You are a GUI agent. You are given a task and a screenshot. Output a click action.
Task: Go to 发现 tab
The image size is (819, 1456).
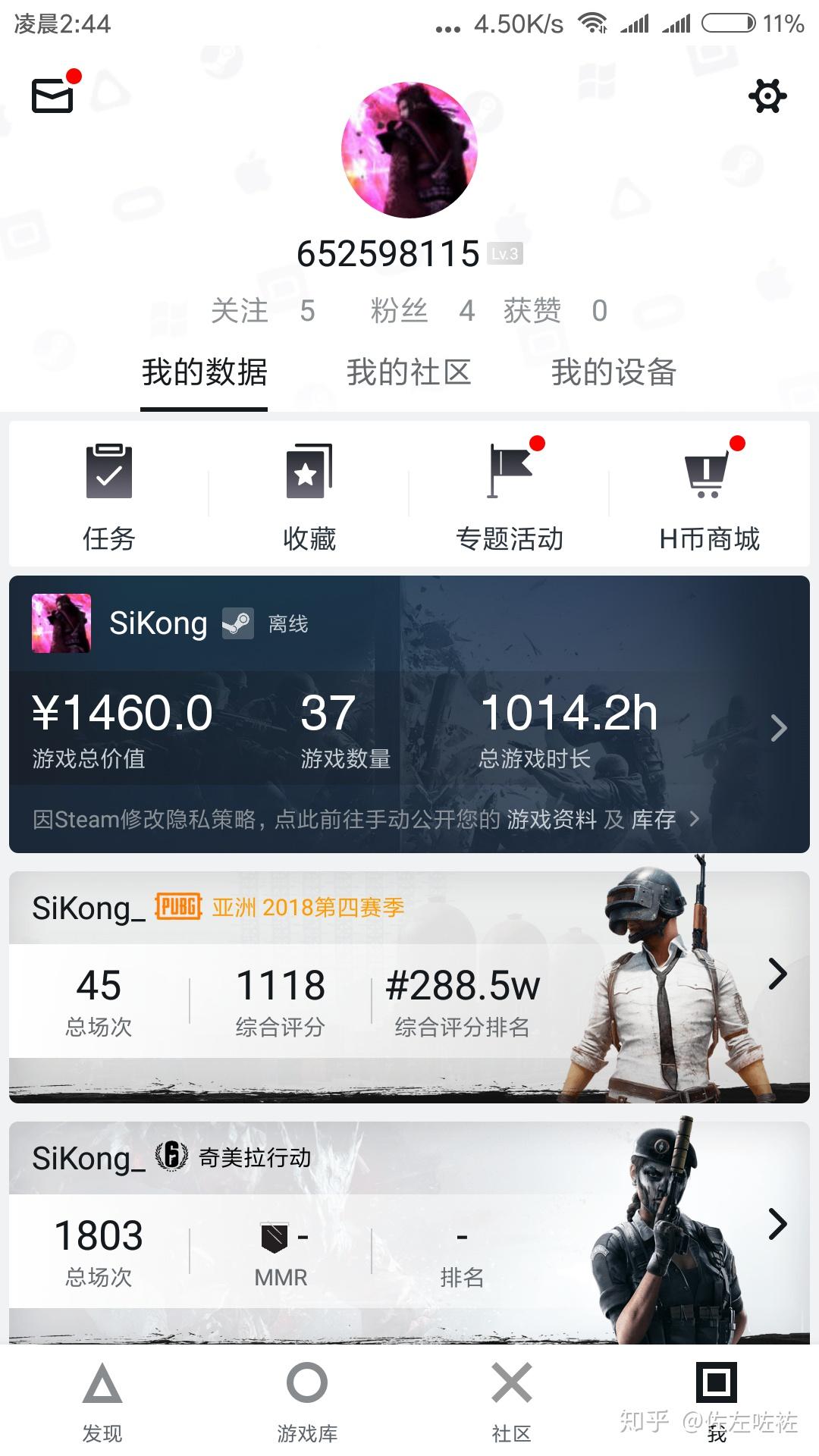[102, 1400]
